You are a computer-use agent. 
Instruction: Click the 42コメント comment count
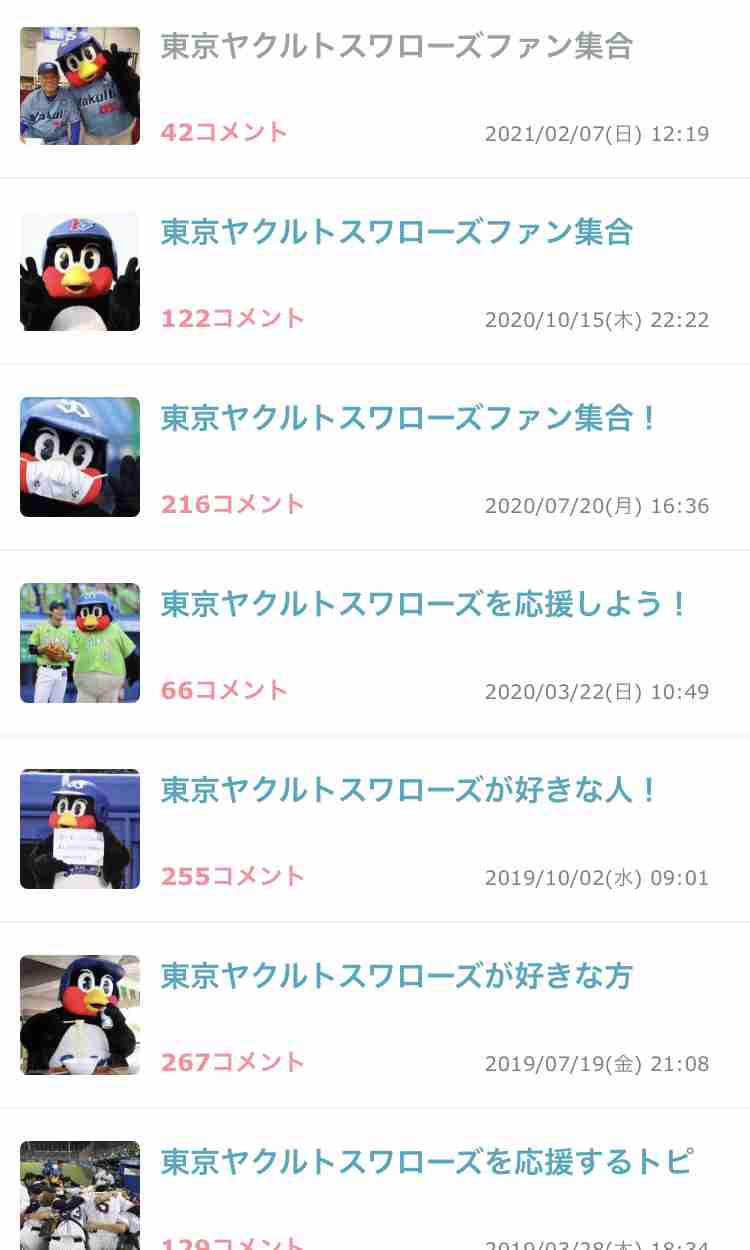[224, 131]
